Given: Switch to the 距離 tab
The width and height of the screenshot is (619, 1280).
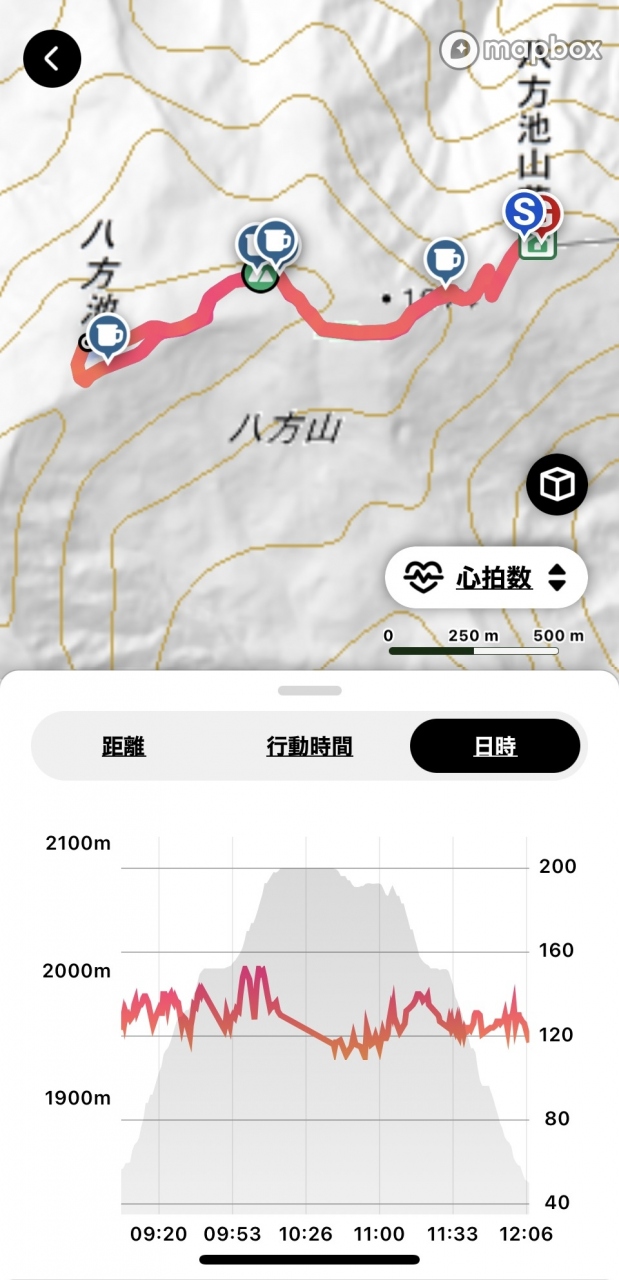Looking at the screenshot, I should point(124,746).
